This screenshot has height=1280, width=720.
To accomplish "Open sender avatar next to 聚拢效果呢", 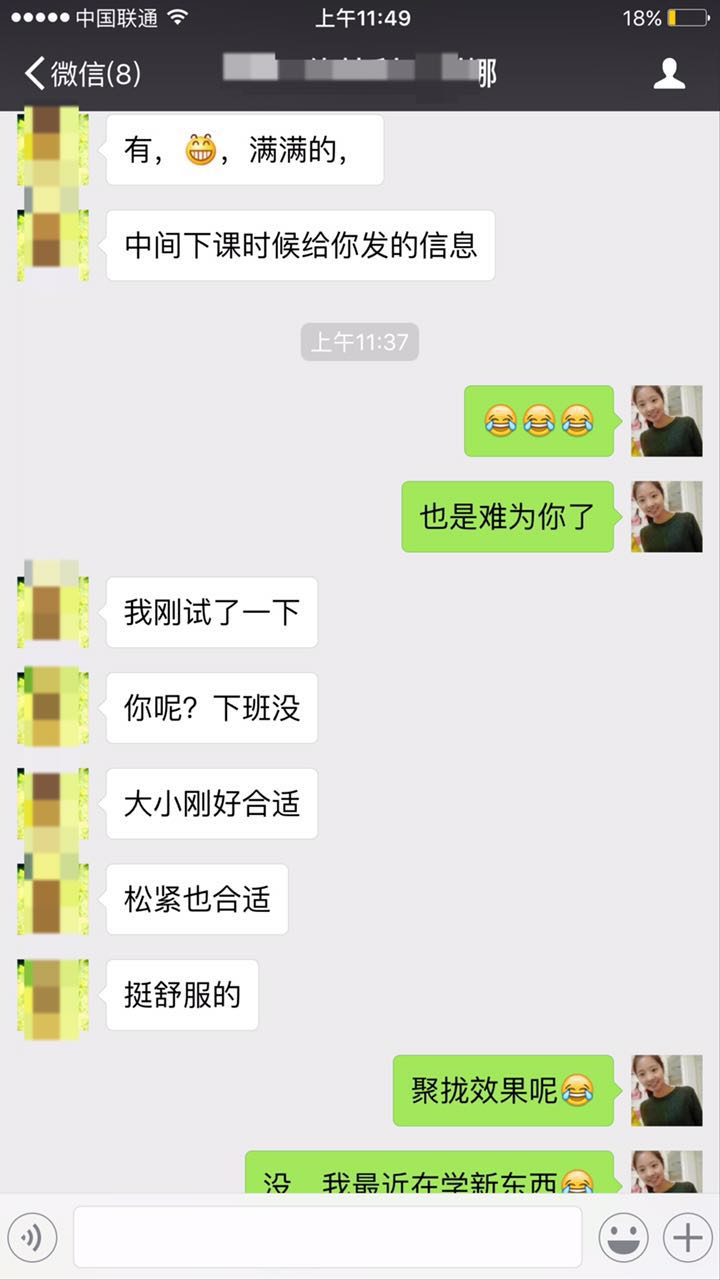I will tap(666, 1090).
